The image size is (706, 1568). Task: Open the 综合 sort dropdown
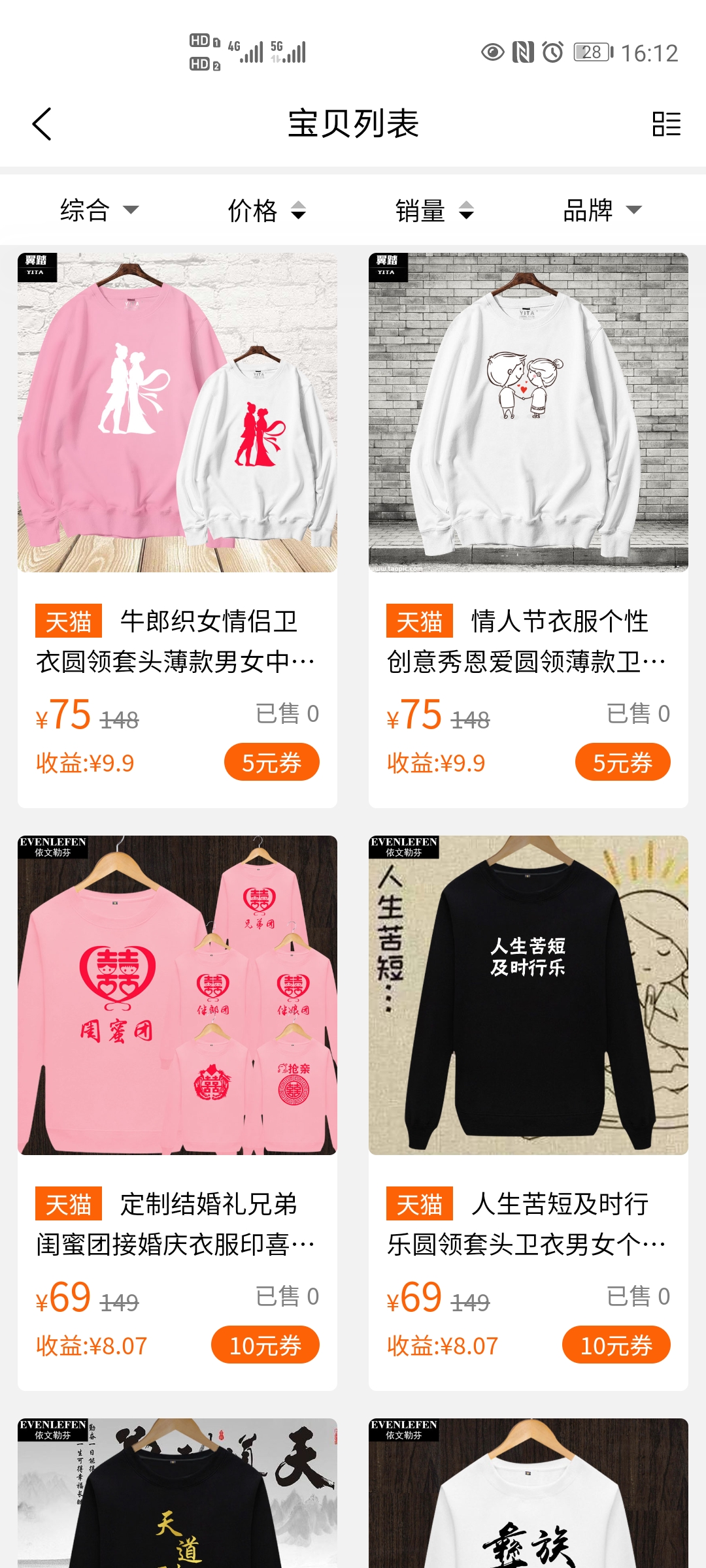[x=99, y=210]
